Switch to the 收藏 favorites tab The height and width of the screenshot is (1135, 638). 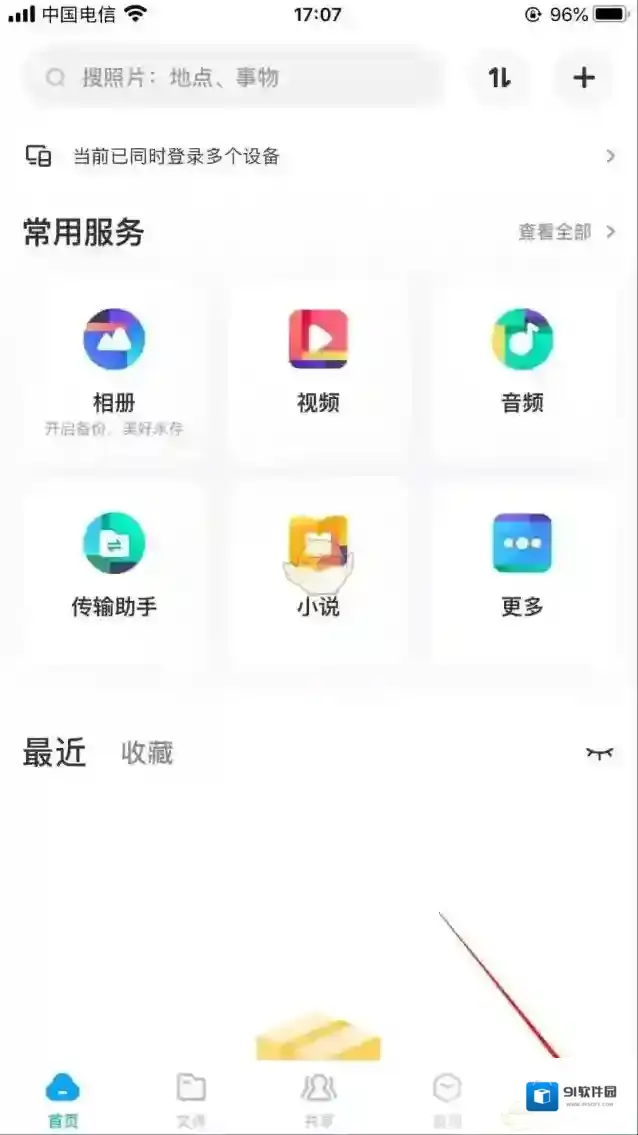click(147, 753)
